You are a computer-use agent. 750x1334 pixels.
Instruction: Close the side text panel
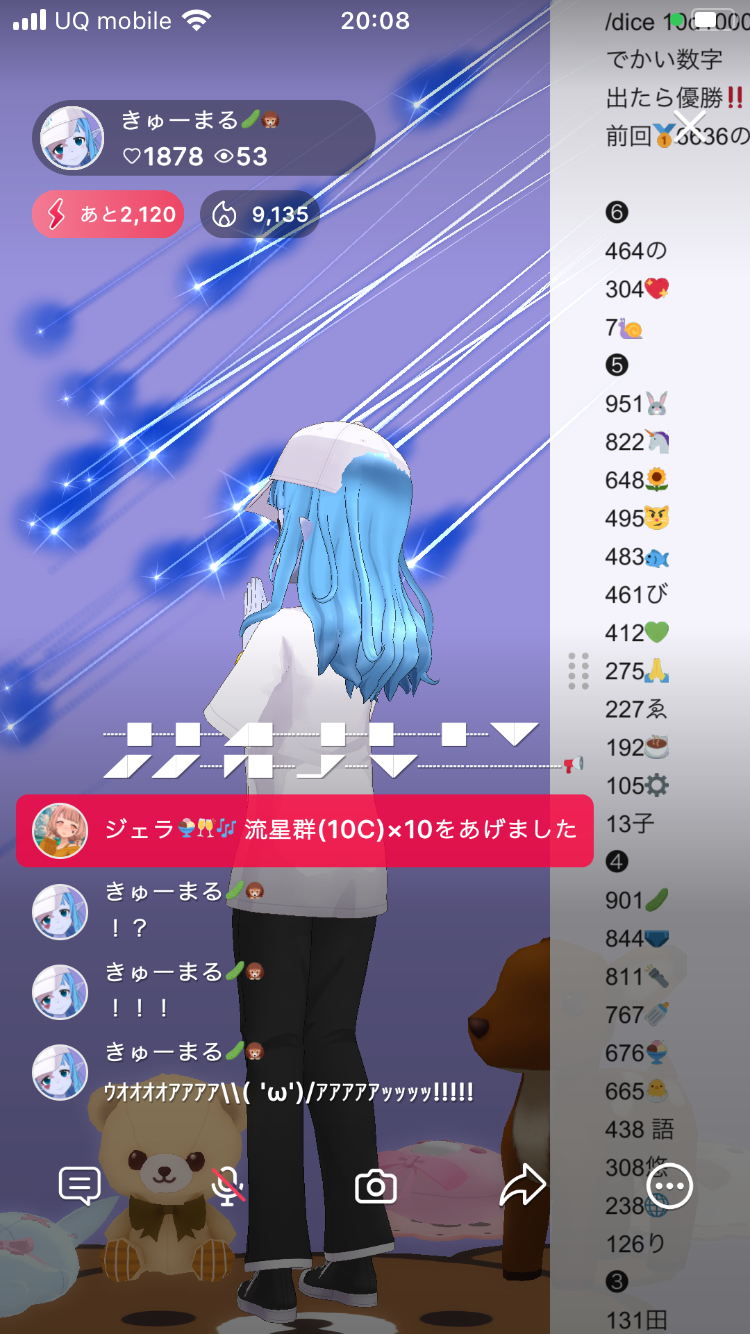(x=690, y=124)
